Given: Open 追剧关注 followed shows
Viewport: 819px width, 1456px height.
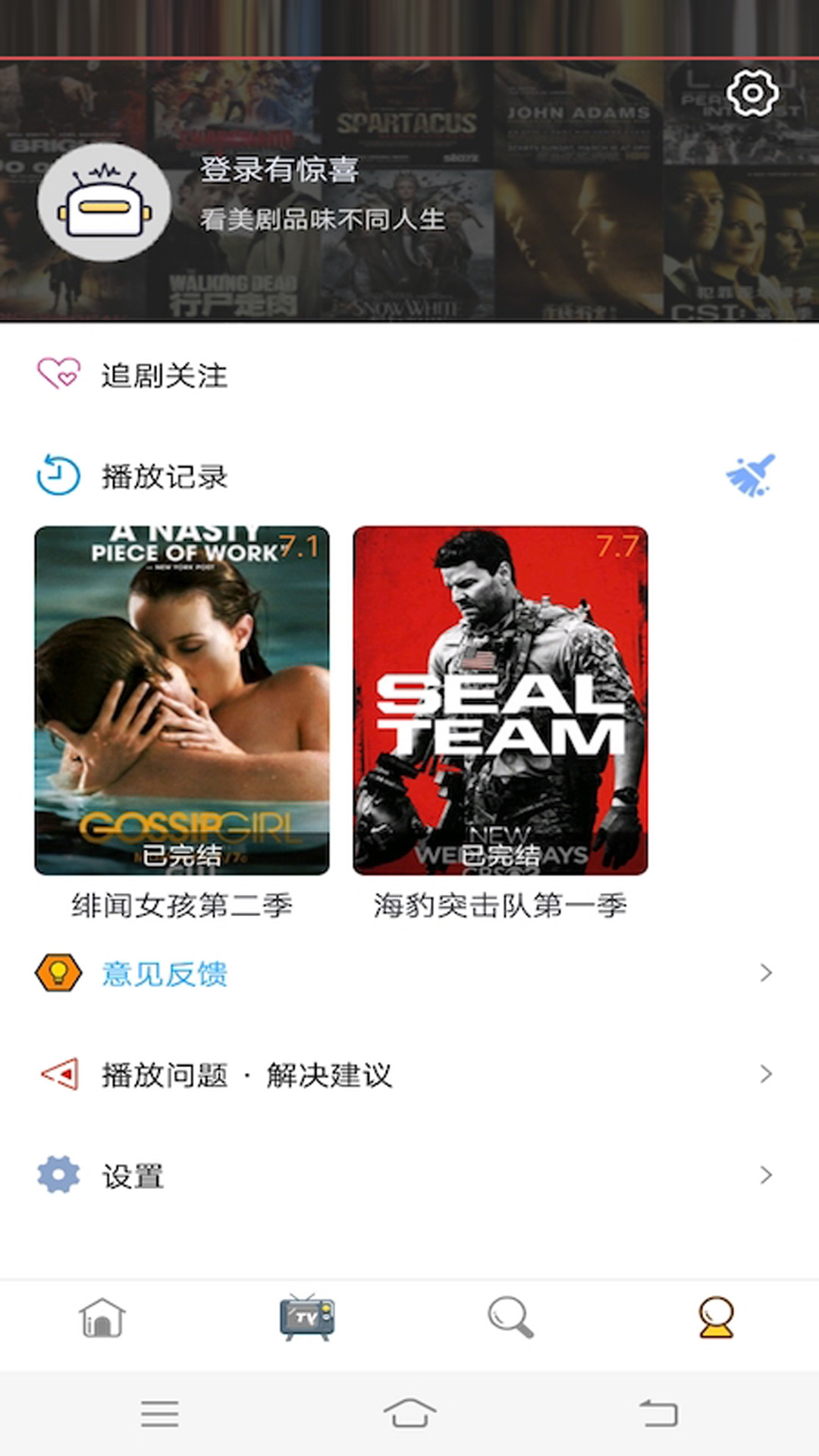Looking at the screenshot, I should click(x=164, y=375).
